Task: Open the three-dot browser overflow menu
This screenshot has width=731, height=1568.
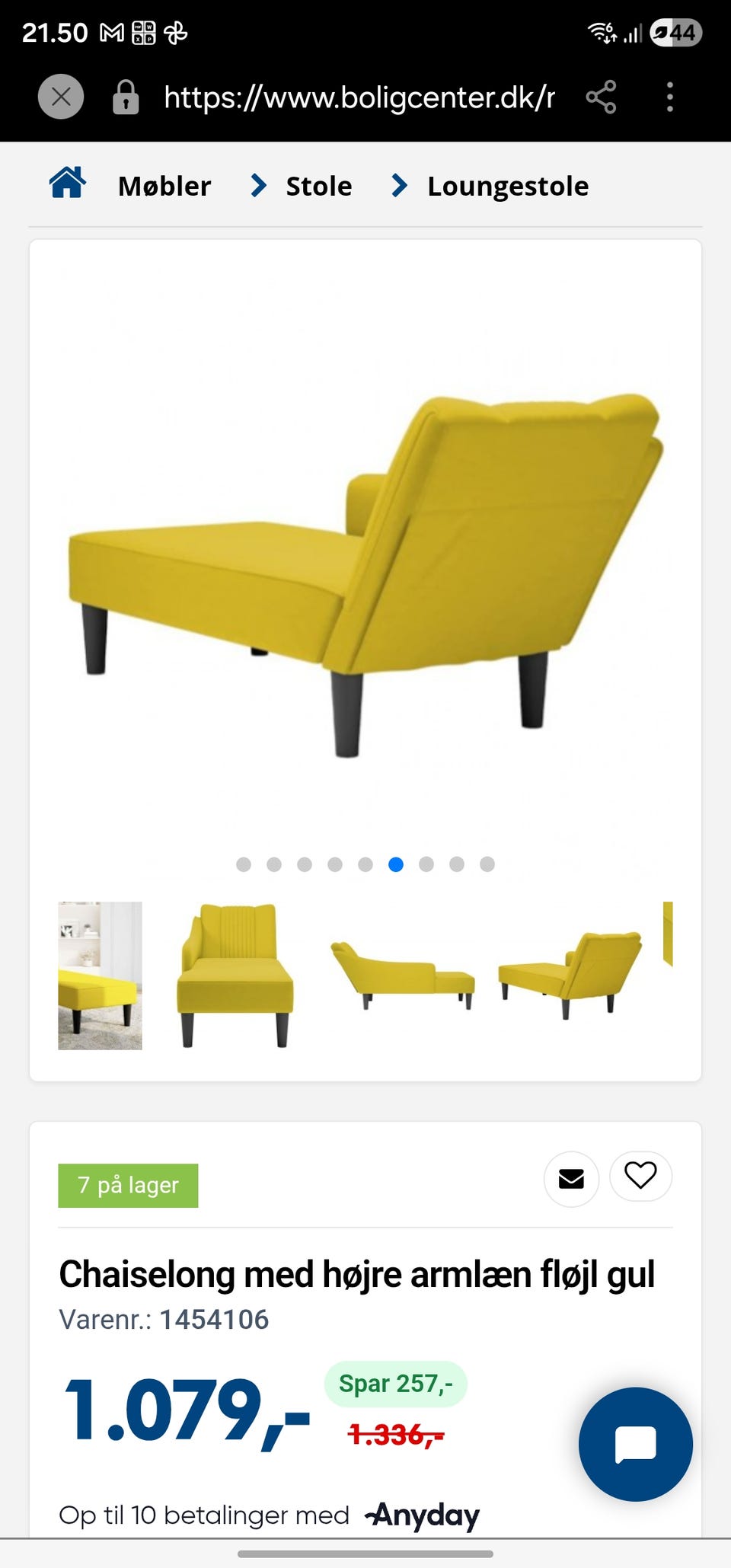Action: (669, 97)
